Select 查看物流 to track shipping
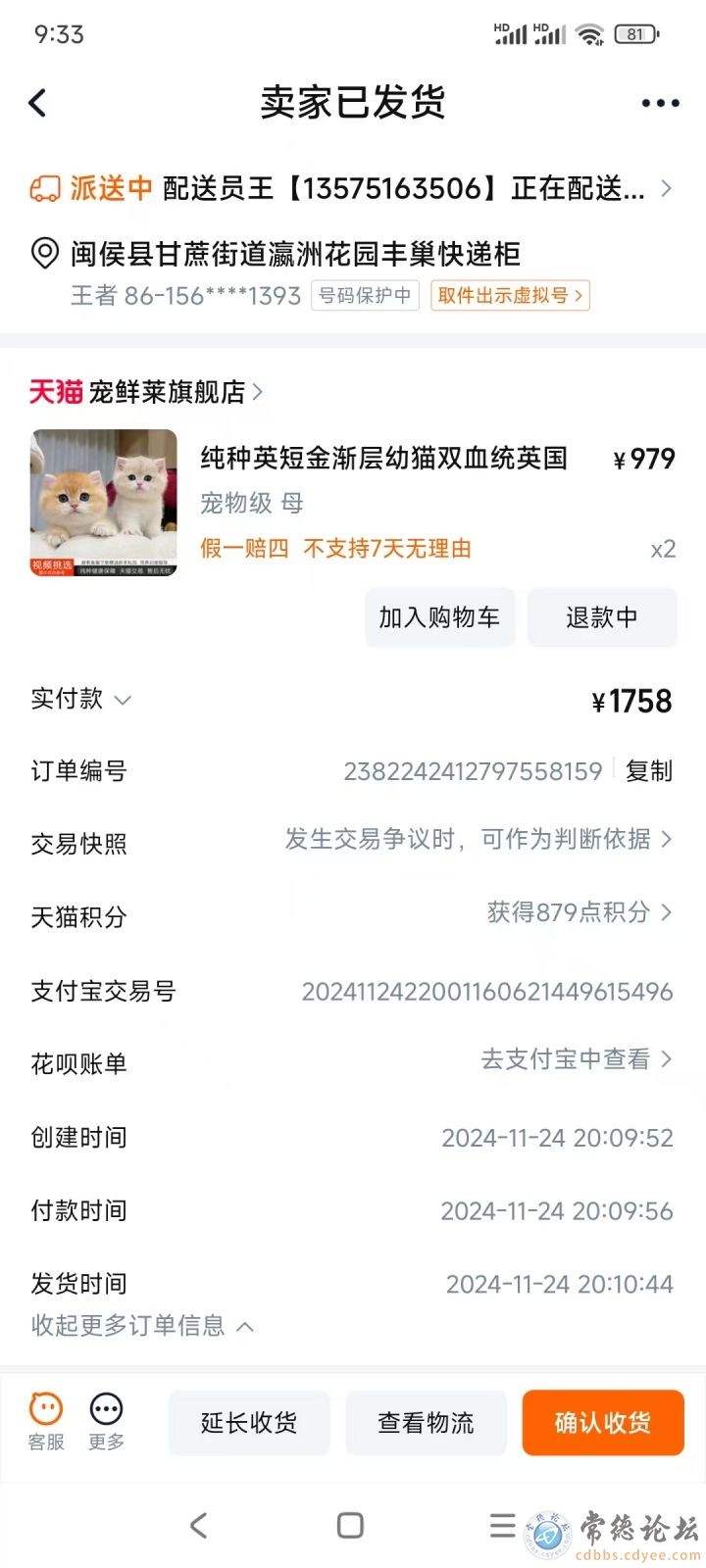The width and height of the screenshot is (706, 1568). click(426, 1423)
